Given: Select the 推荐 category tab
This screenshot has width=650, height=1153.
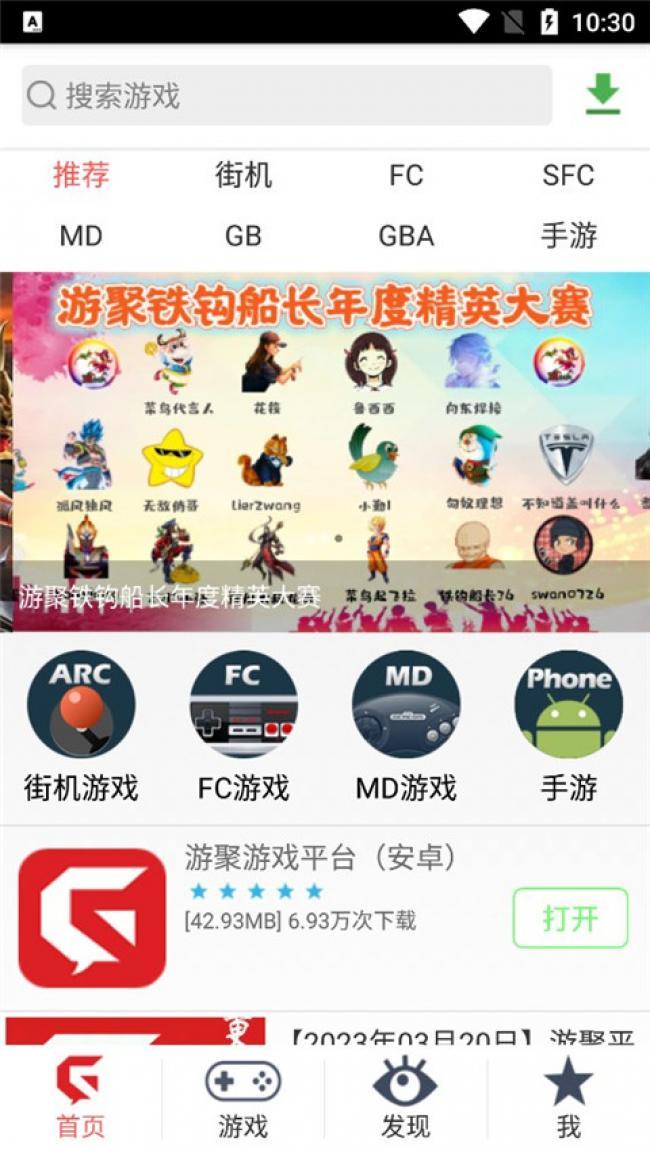Looking at the screenshot, I should tap(81, 175).
